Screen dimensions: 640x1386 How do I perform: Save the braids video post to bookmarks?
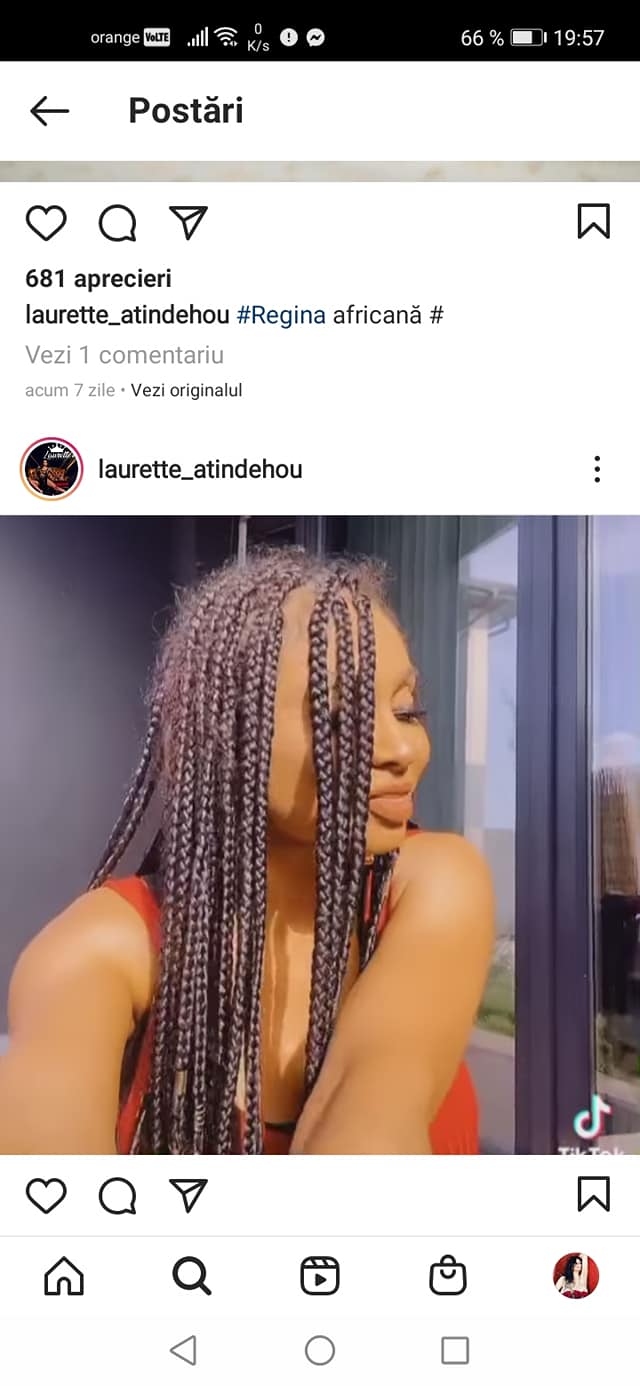click(593, 1194)
